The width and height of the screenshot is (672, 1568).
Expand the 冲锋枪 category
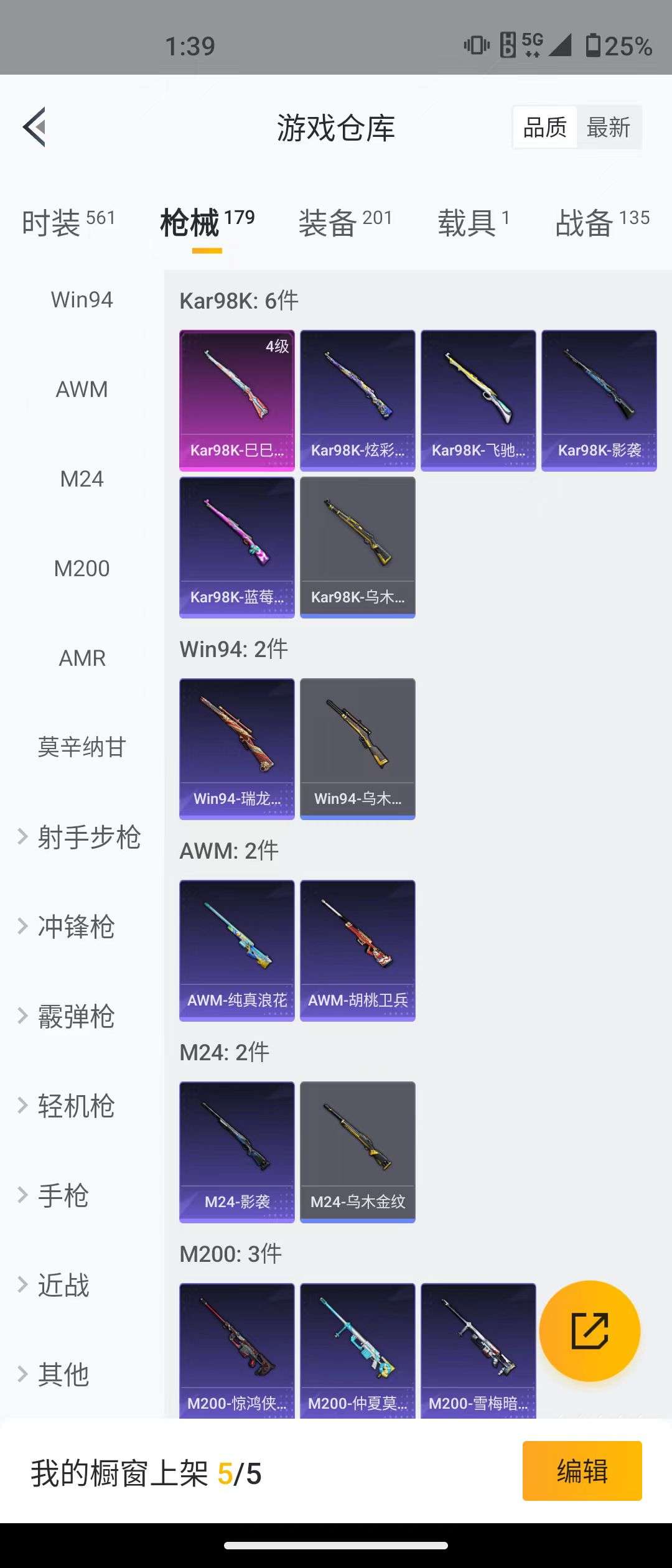coord(75,927)
